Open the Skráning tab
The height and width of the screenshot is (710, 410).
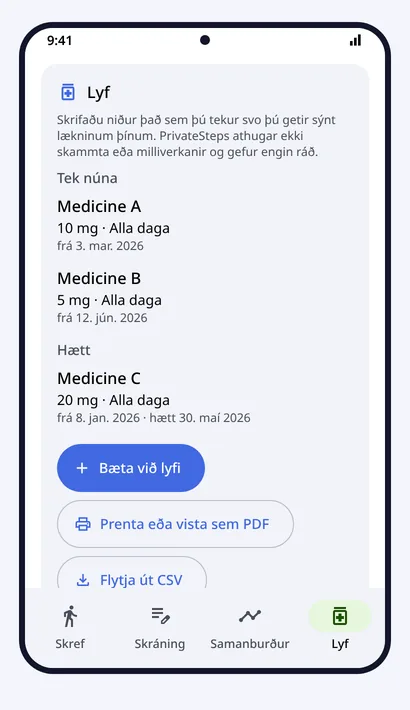[160, 627]
